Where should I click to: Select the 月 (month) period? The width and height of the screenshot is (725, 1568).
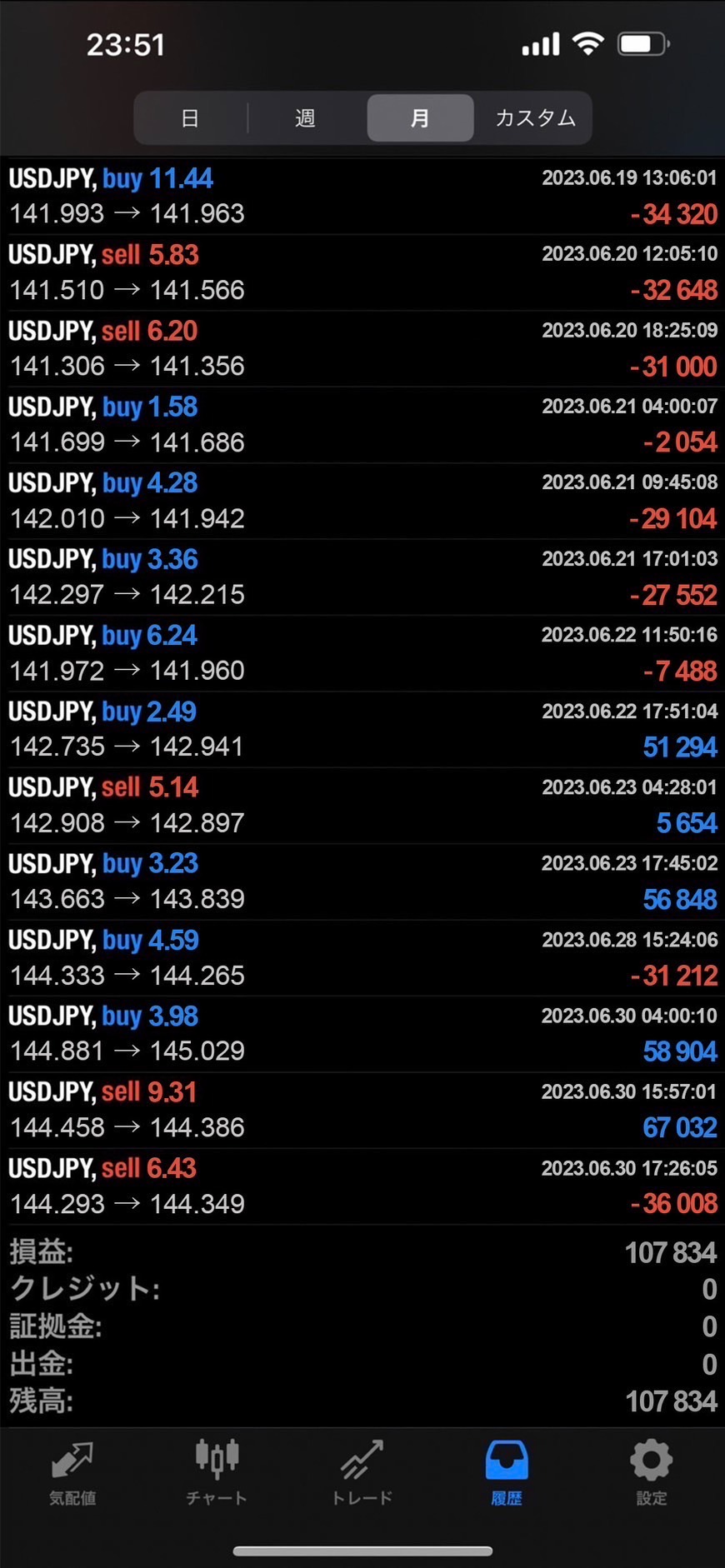pos(420,117)
